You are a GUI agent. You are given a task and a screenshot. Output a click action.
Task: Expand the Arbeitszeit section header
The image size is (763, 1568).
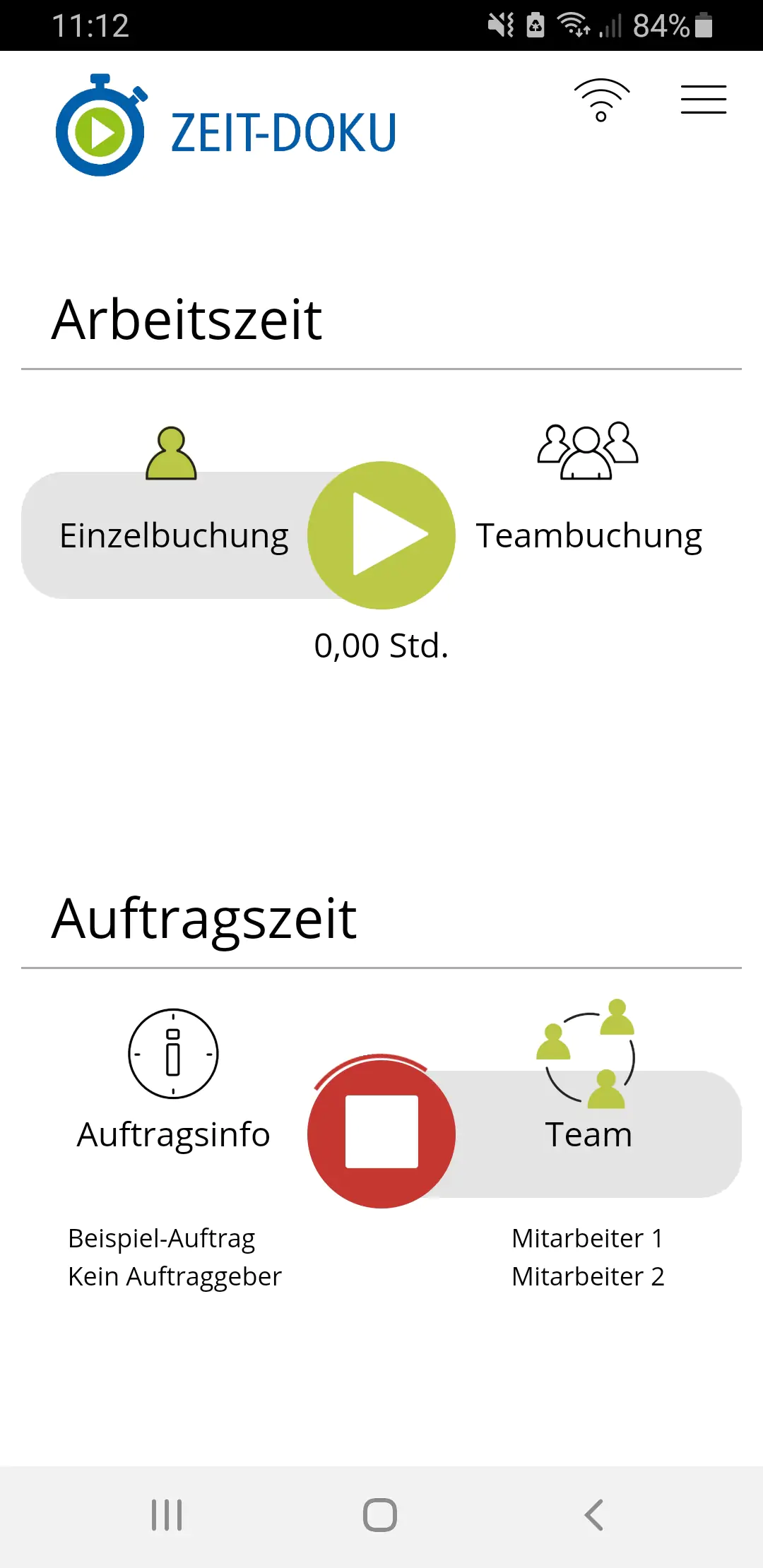point(187,318)
